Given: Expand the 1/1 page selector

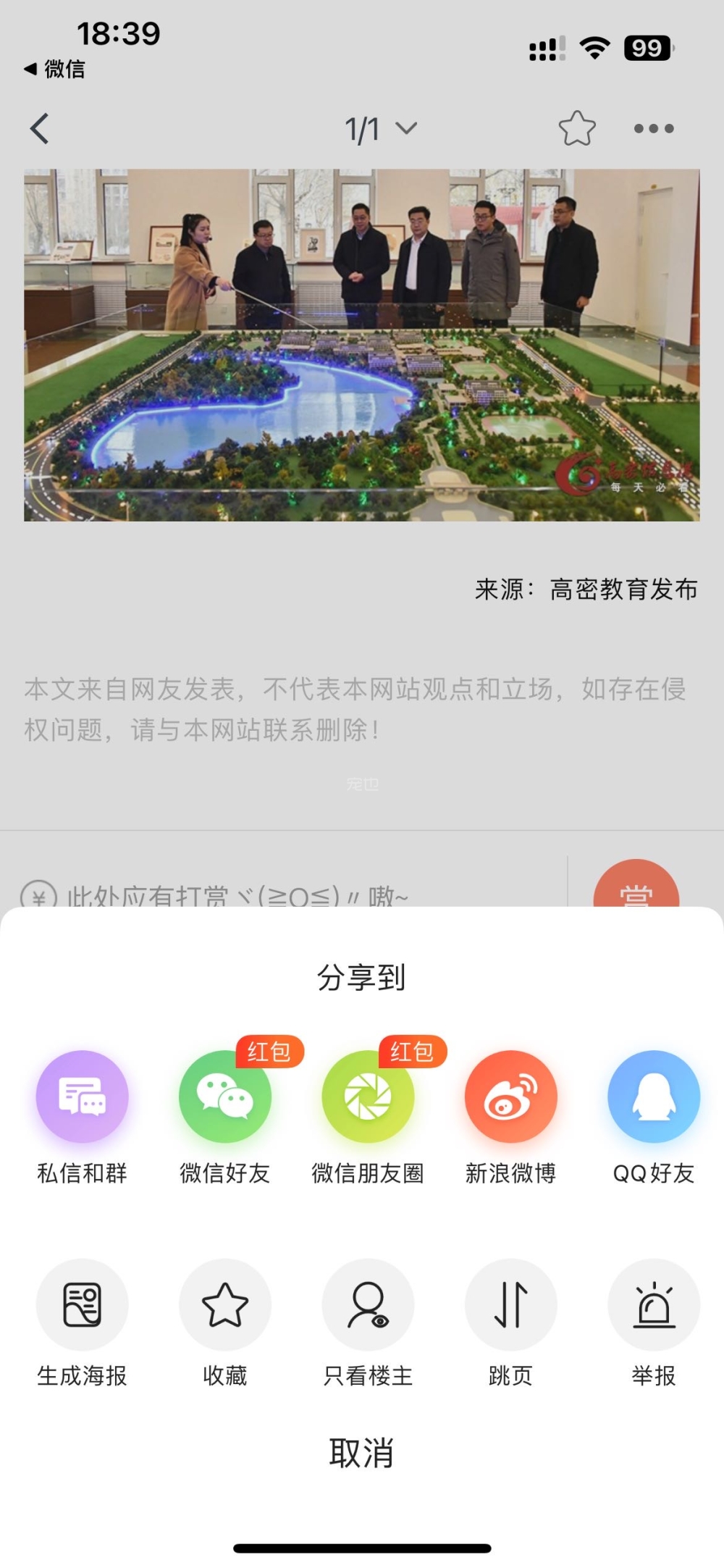Looking at the screenshot, I should (380, 129).
